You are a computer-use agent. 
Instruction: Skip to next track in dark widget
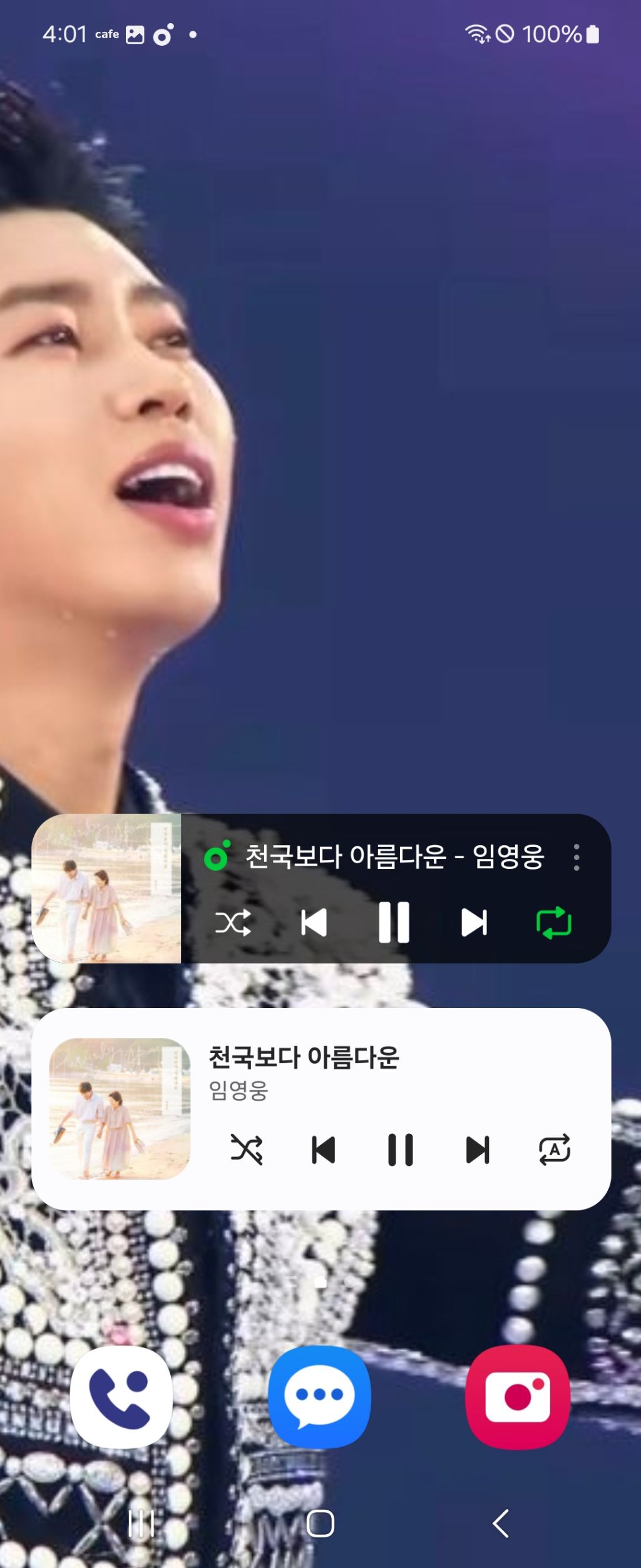474,922
